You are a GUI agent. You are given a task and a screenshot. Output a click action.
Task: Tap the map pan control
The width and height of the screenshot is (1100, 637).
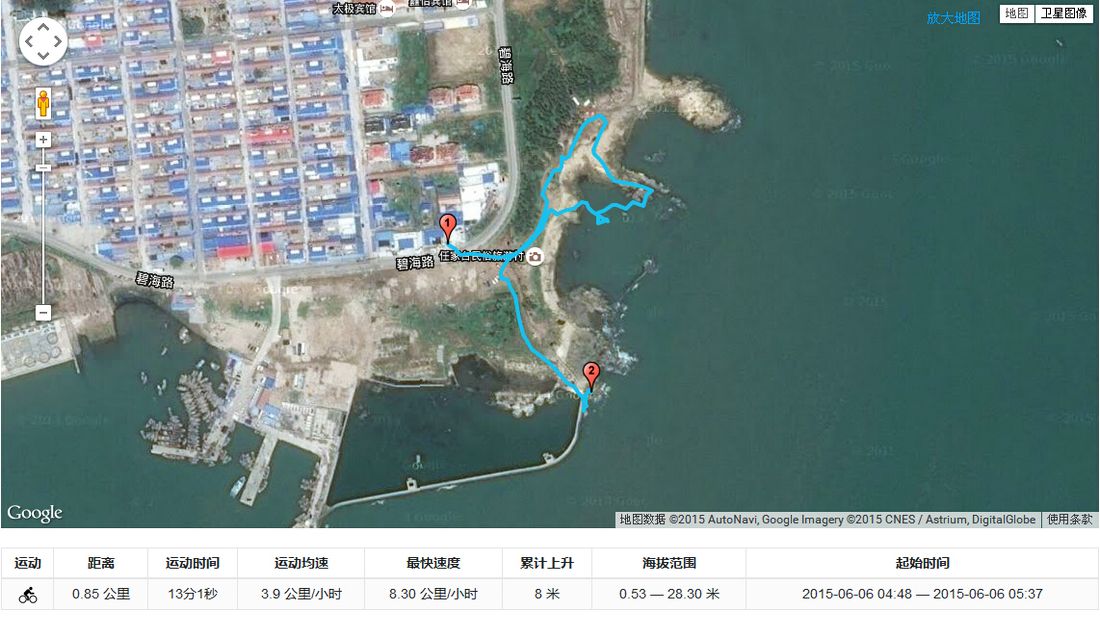(43, 42)
